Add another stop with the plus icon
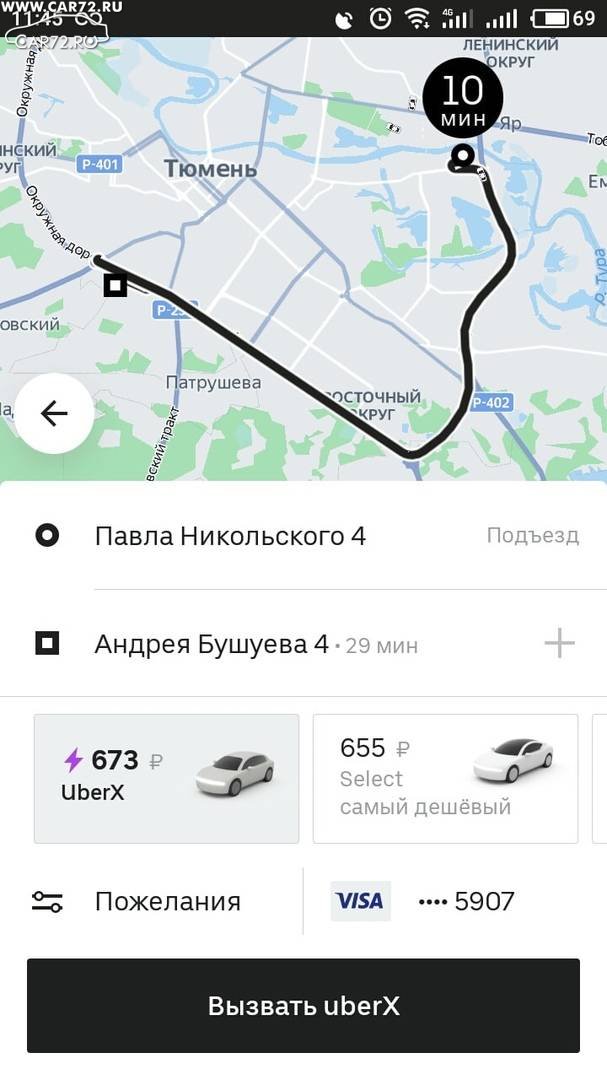Image resolution: width=607 pixels, height=1080 pixels. (559, 644)
